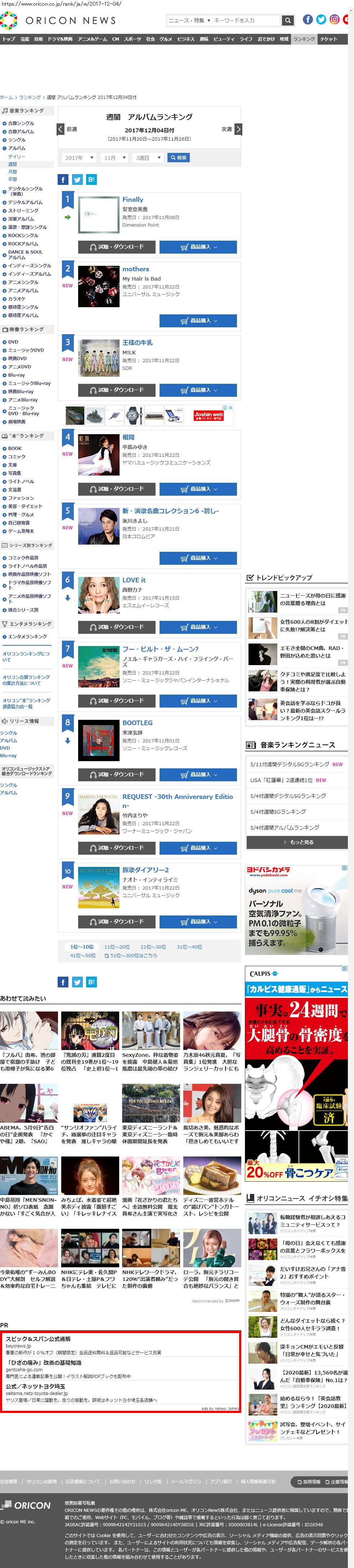The height and width of the screenshot is (1568, 354).
Task: Open コミック ranking in side menu
Action: 17,456
